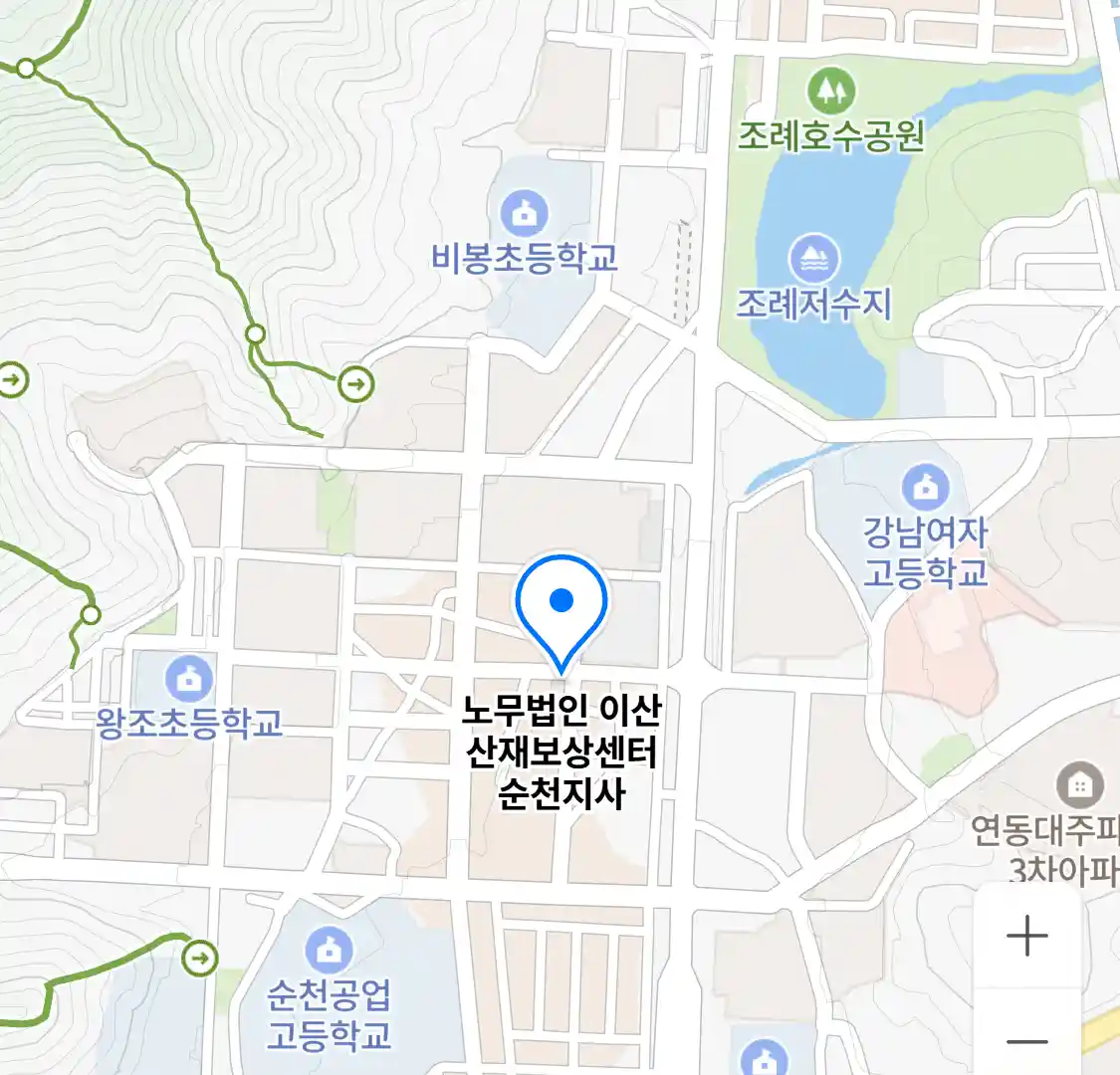Tap the 강남여자고등학교 school marker
The width and height of the screenshot is (1120, 1075).
point(926,487)
